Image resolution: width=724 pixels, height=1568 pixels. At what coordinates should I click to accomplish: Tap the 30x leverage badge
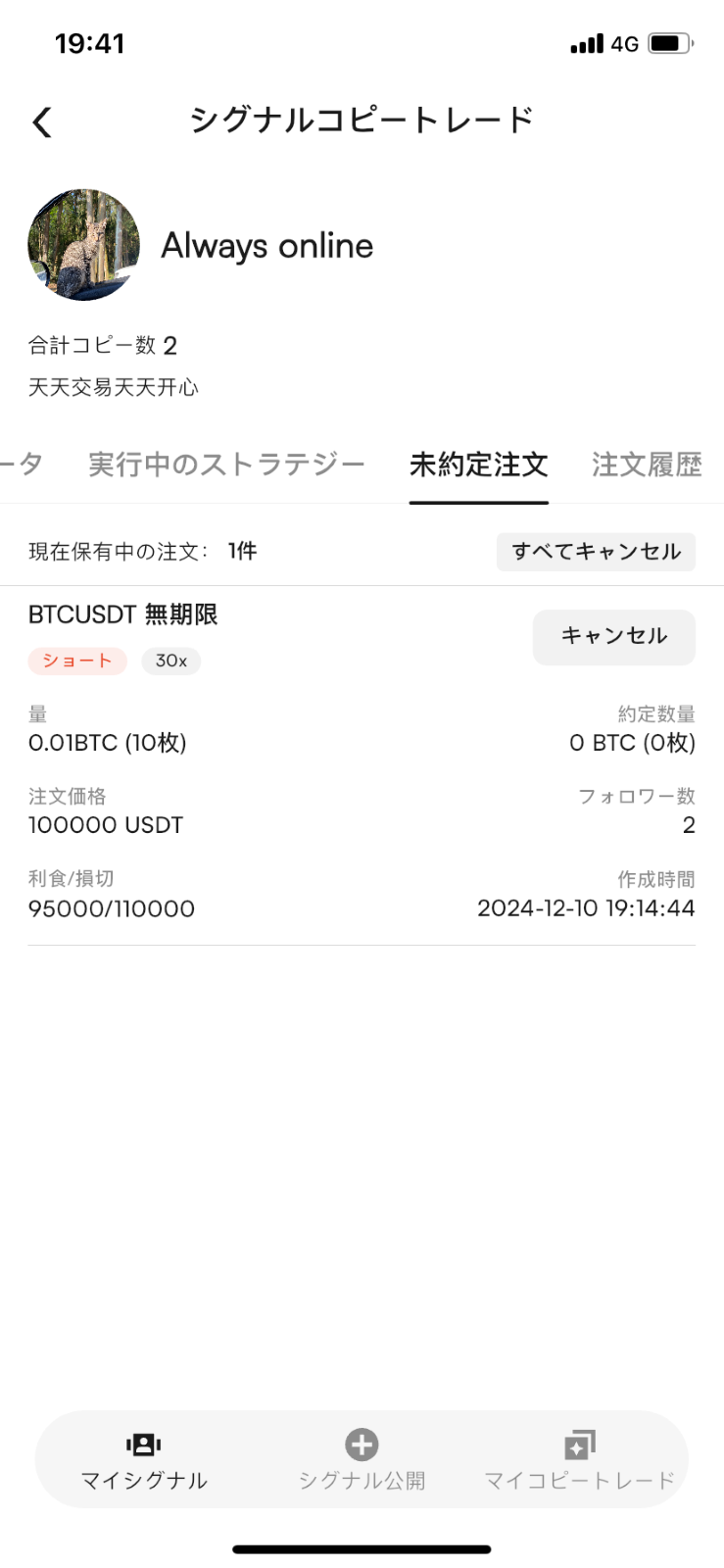click(x=170, y=661)
